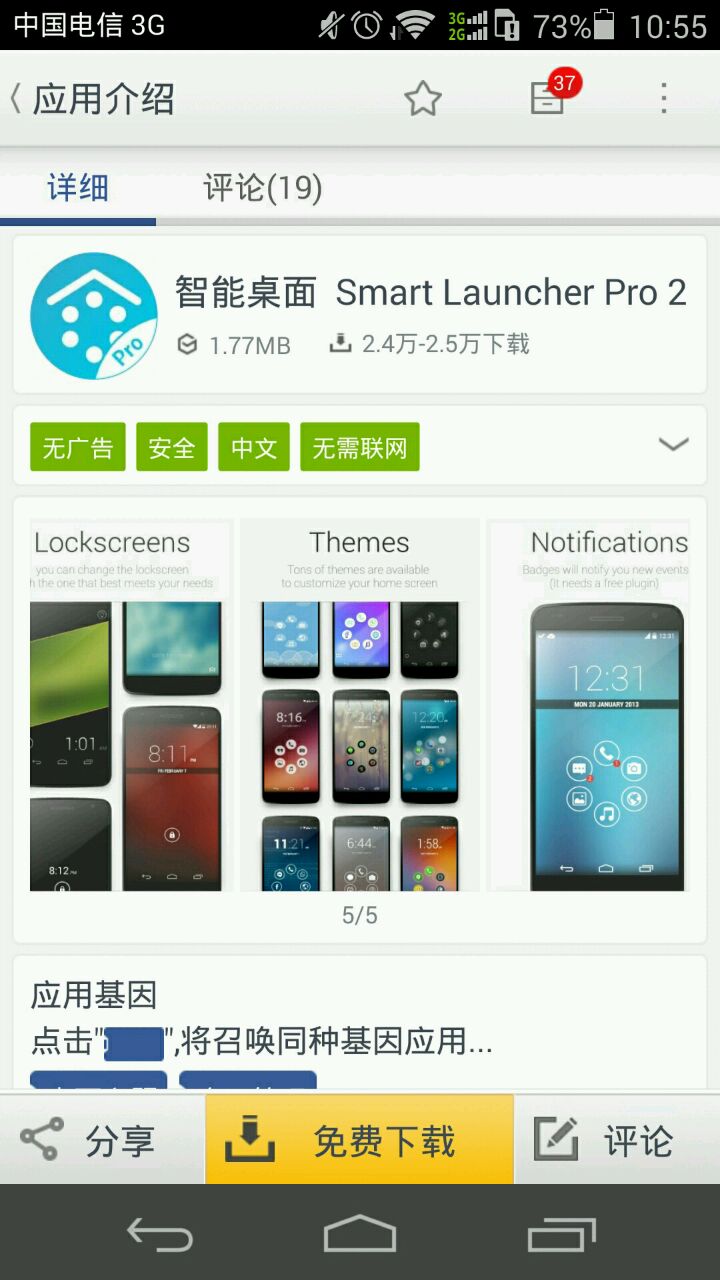Screen dimensions: 720x1280
Task: Open download manager with 37 badge
Action: tap(549, 97)
